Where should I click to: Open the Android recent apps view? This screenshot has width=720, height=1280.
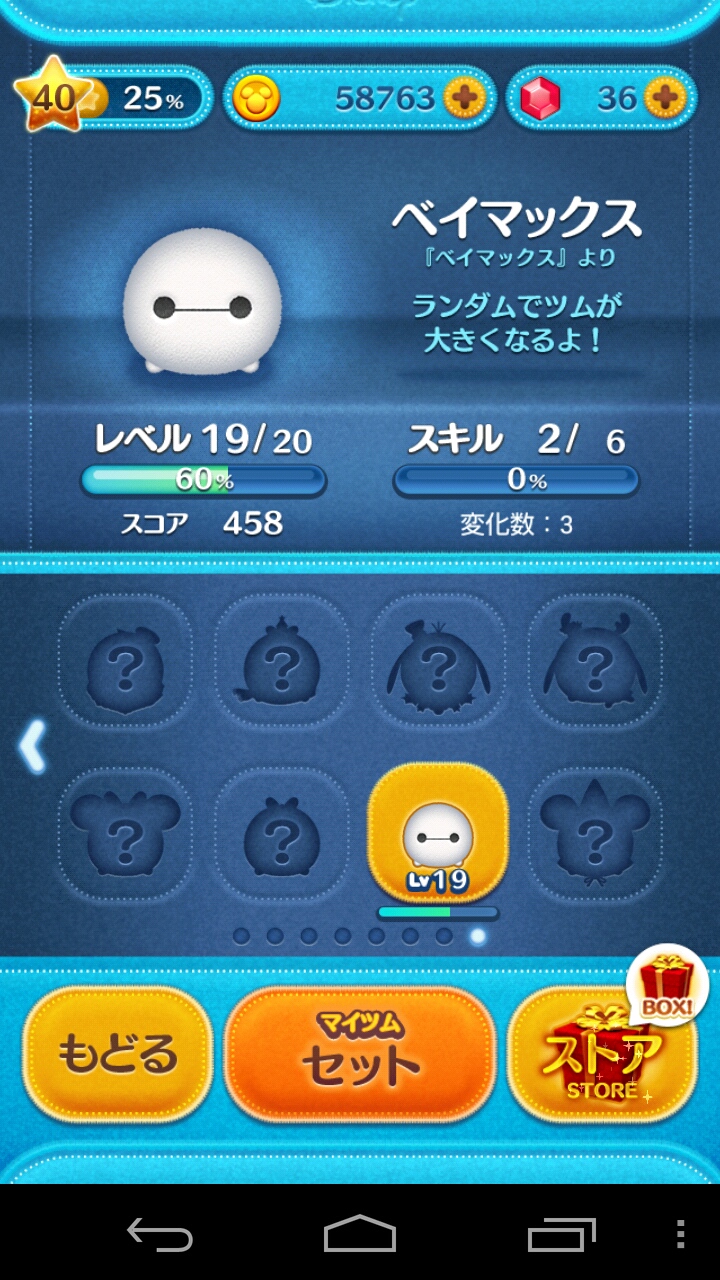point(561,1234)
